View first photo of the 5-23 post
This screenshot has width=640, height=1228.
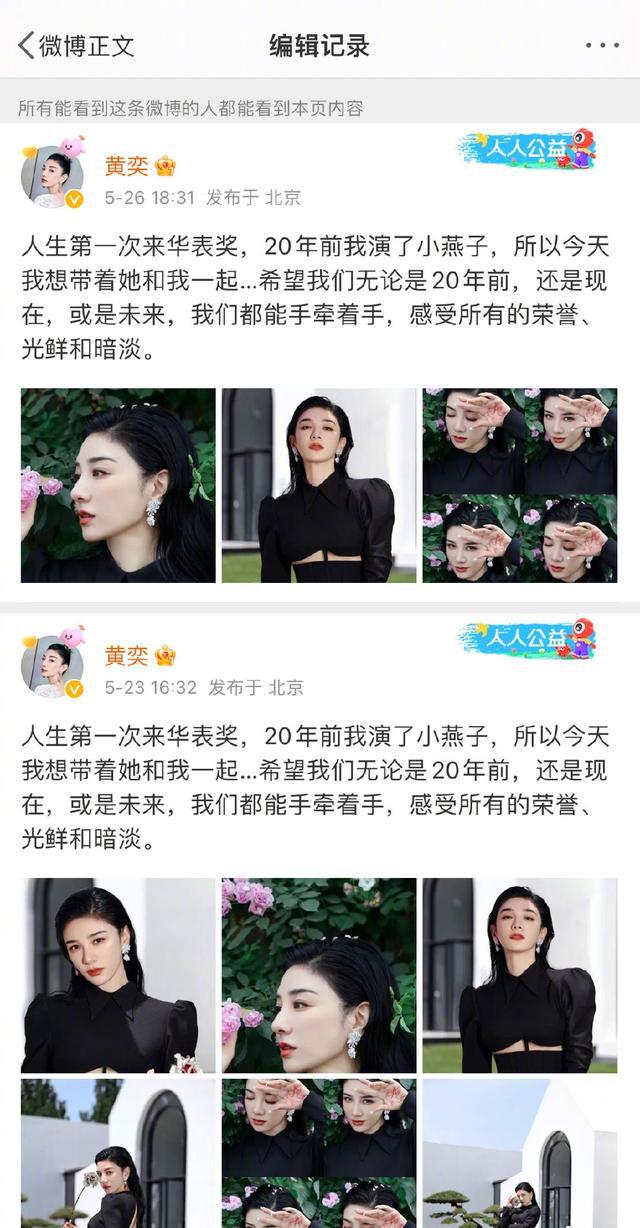(x=118, y=975)
